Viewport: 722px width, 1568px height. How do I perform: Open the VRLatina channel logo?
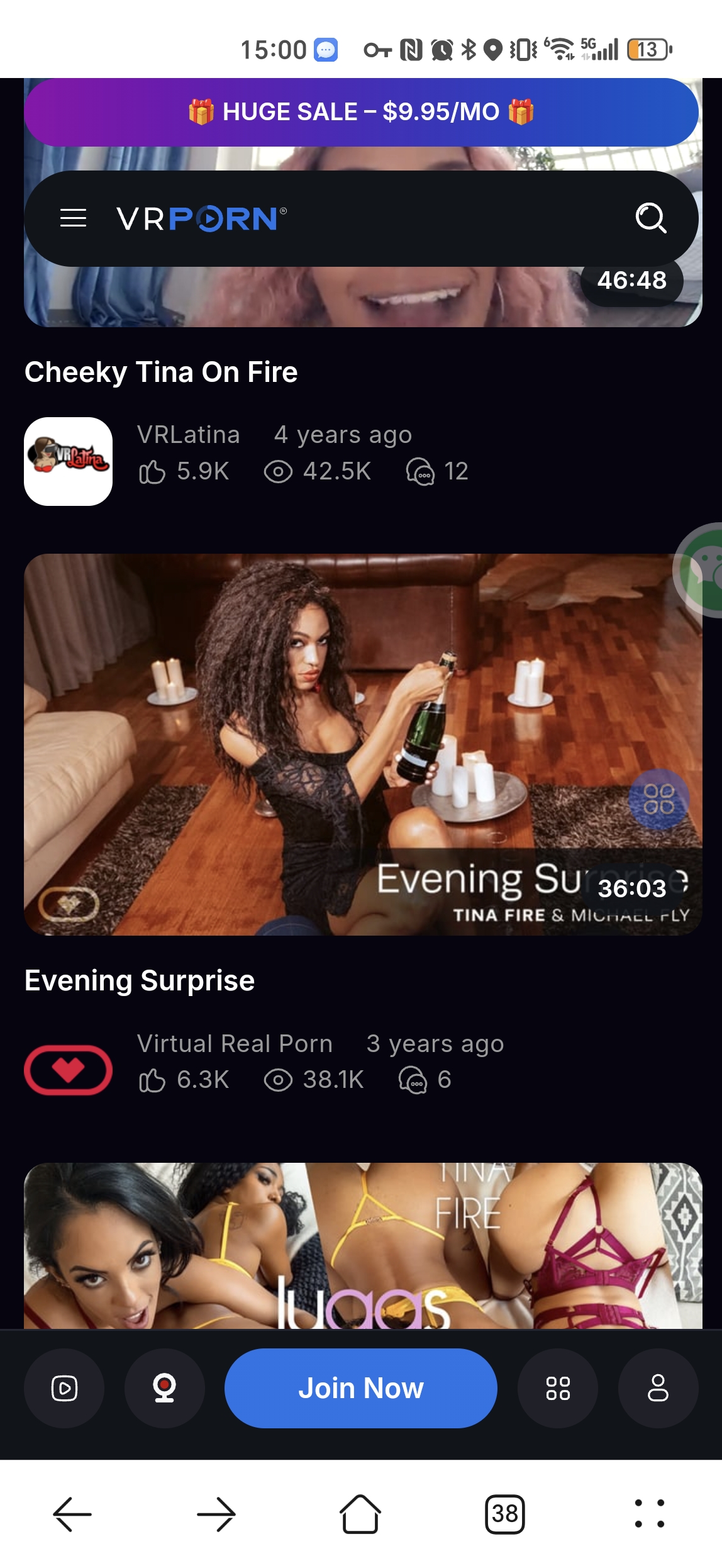point(69,461)
